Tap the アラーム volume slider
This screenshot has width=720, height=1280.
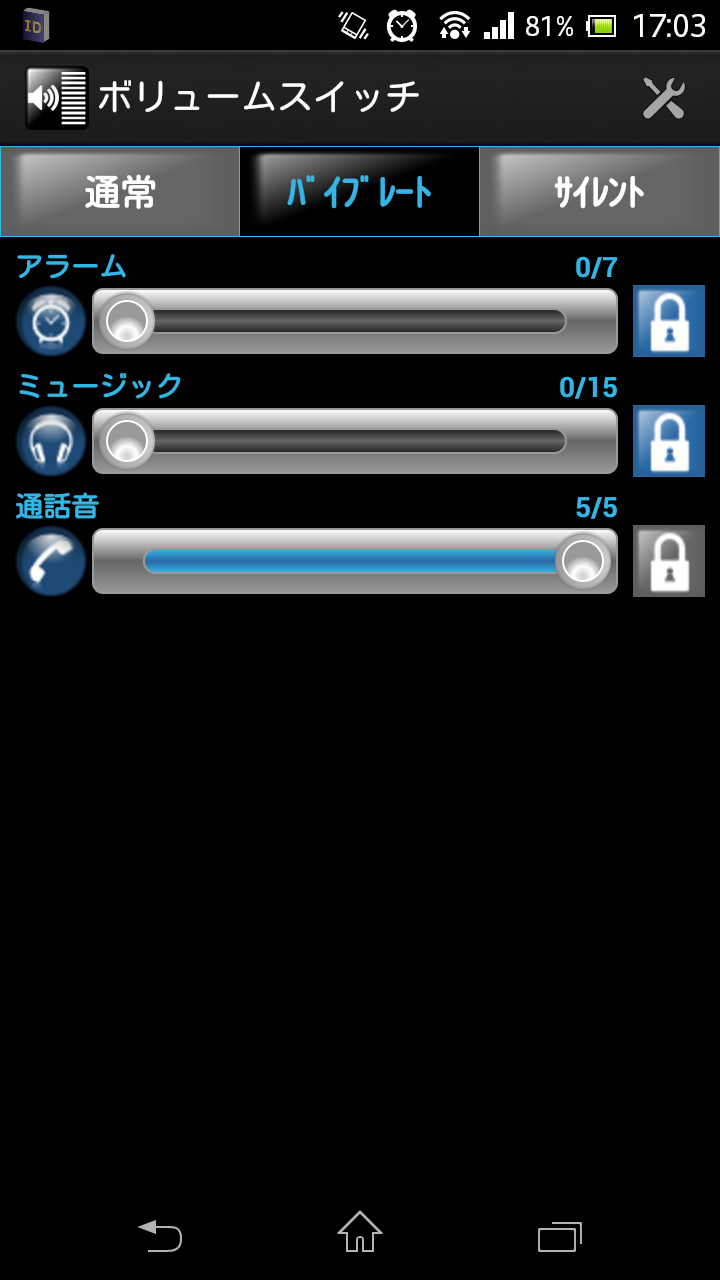click(x=355, y=321)
